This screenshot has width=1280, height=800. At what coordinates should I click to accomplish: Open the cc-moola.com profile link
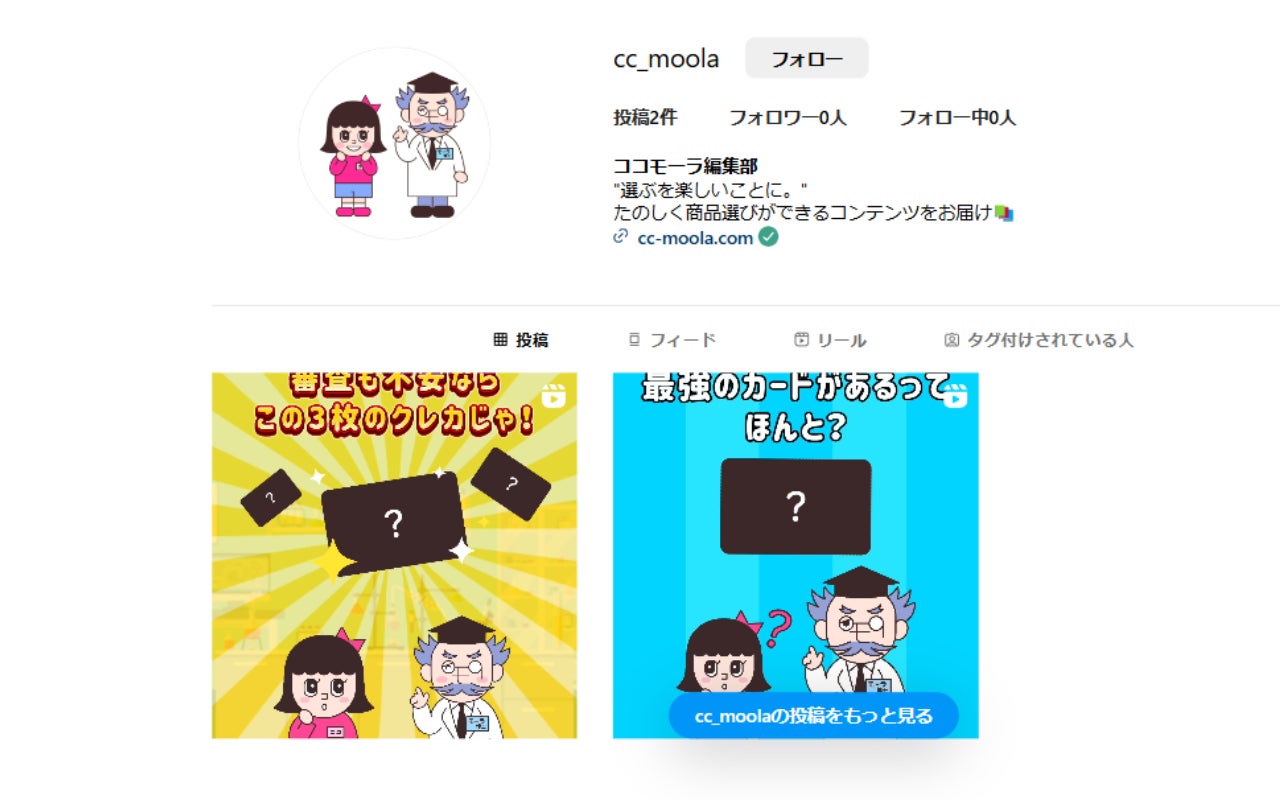click(x=695, y=238)
